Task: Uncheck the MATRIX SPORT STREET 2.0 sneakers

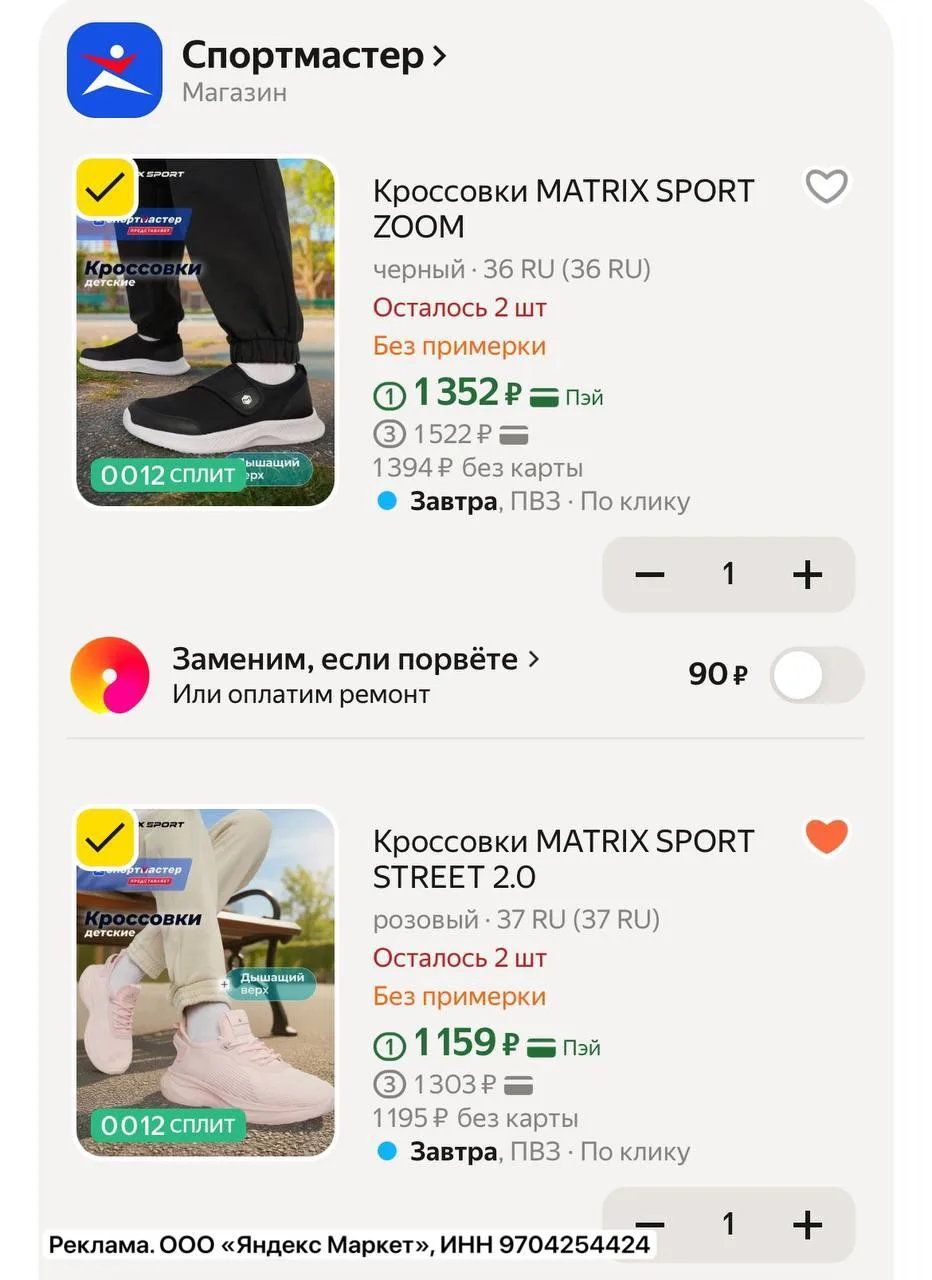Action: tap(107, 837)
